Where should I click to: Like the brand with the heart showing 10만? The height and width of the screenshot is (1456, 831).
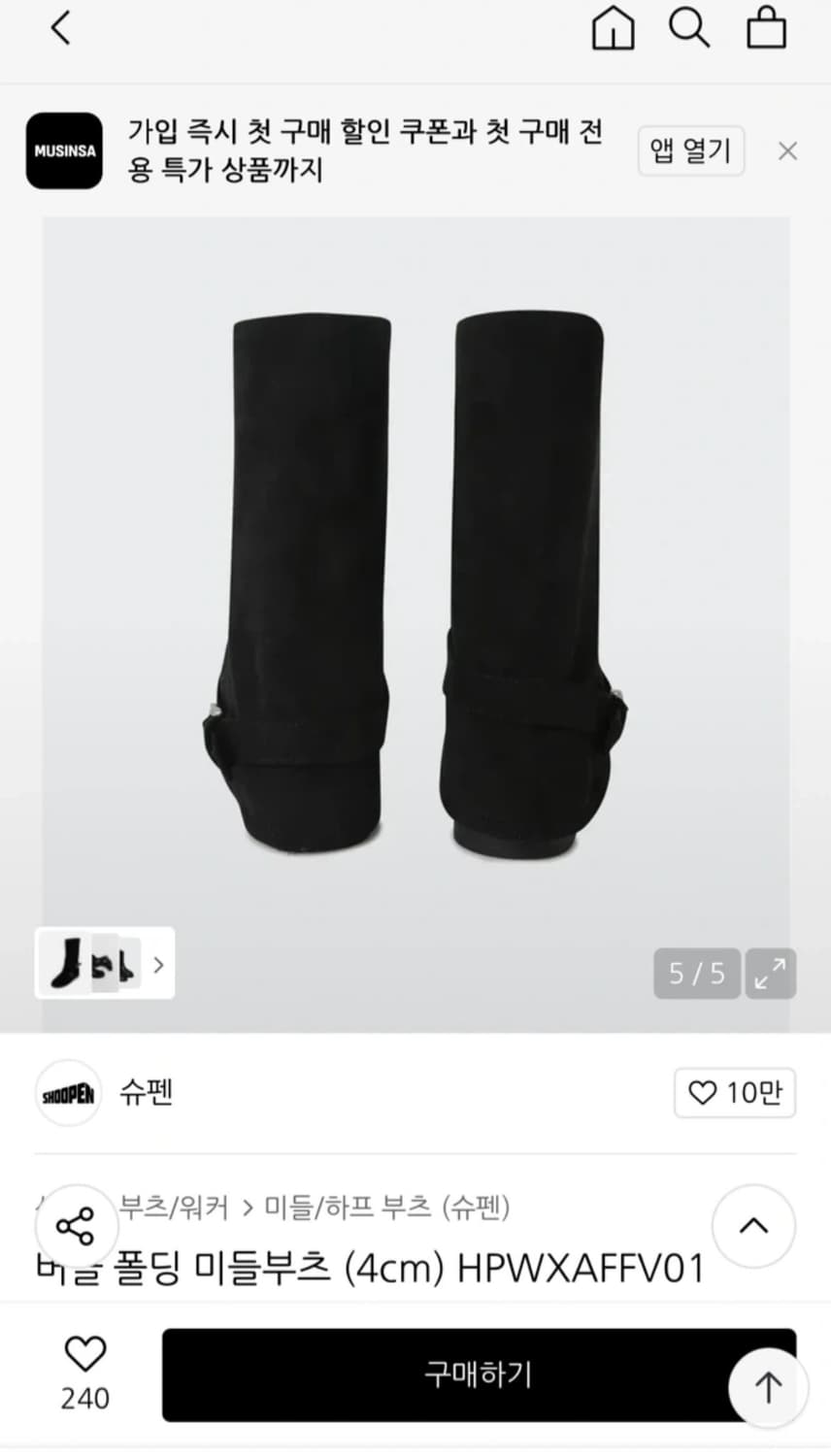[x=734, y=1093]
